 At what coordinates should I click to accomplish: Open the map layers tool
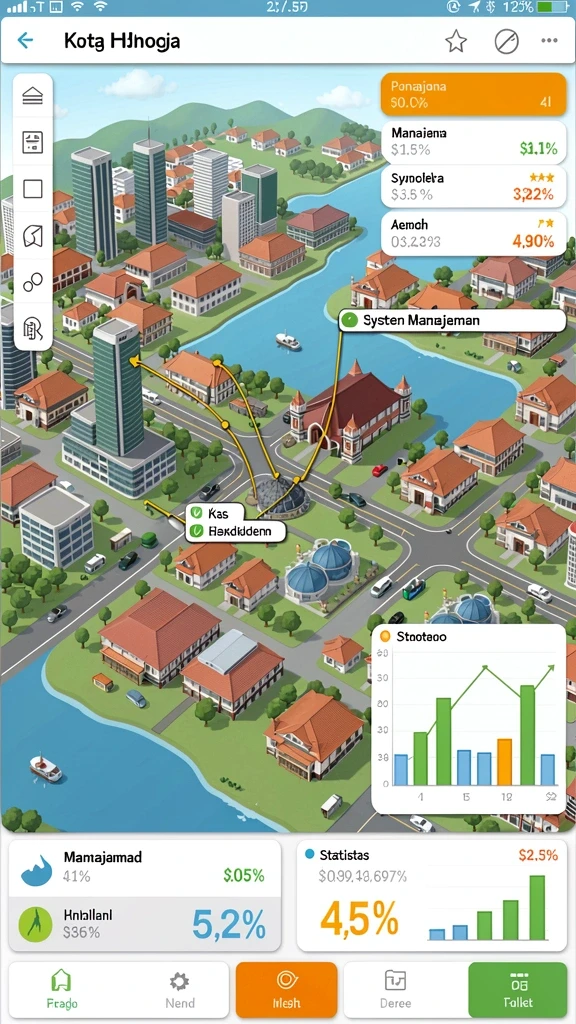tap(33, 96)
